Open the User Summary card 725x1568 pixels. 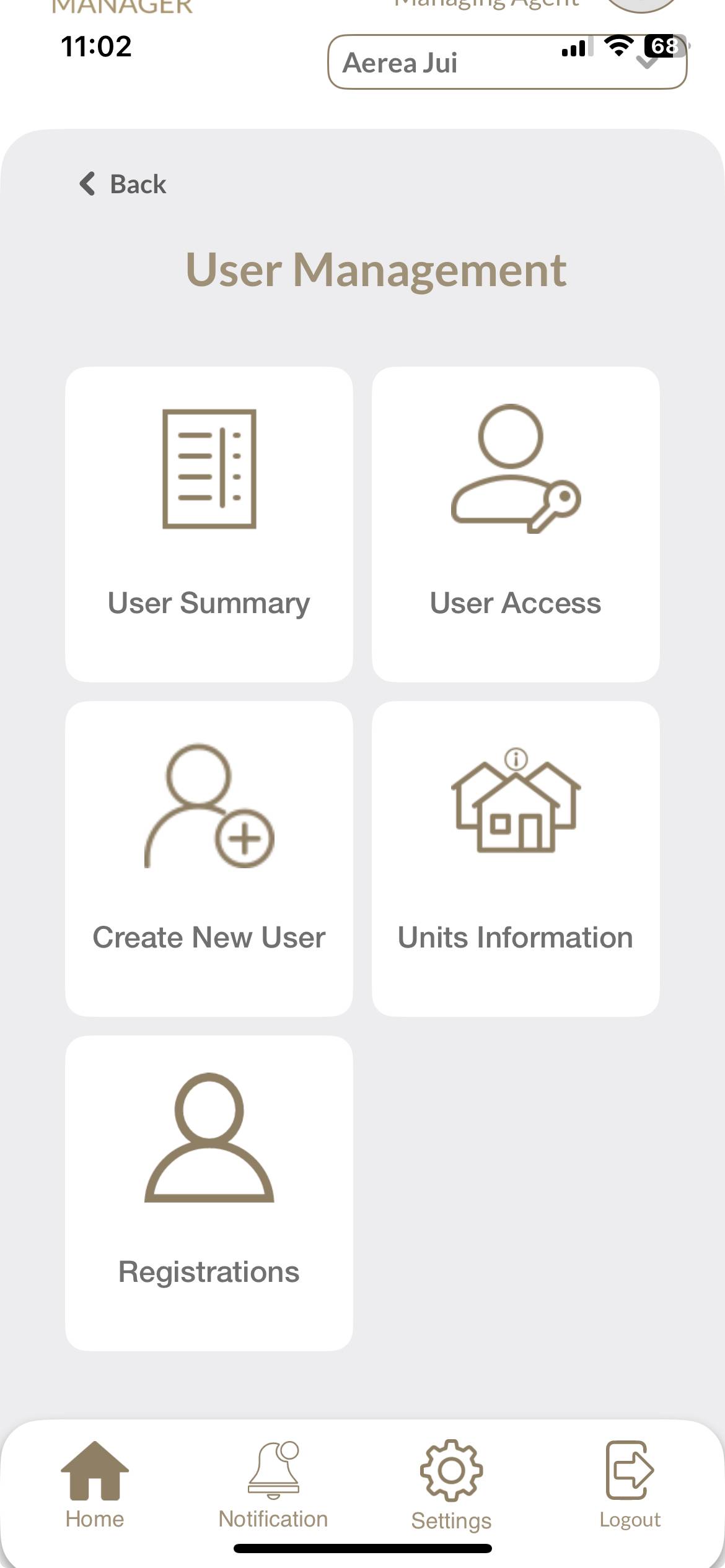coord(209,524)
